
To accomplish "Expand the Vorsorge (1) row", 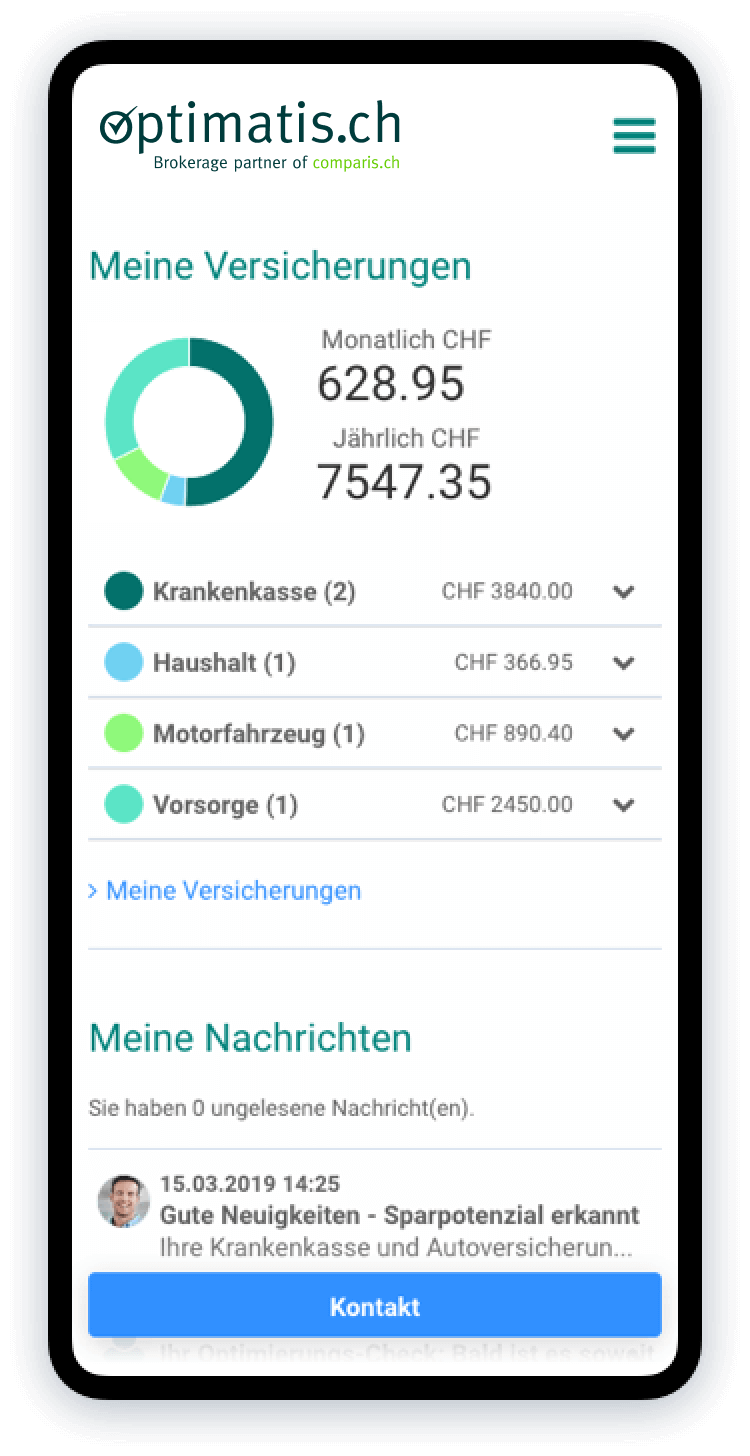I will [624, 805].
